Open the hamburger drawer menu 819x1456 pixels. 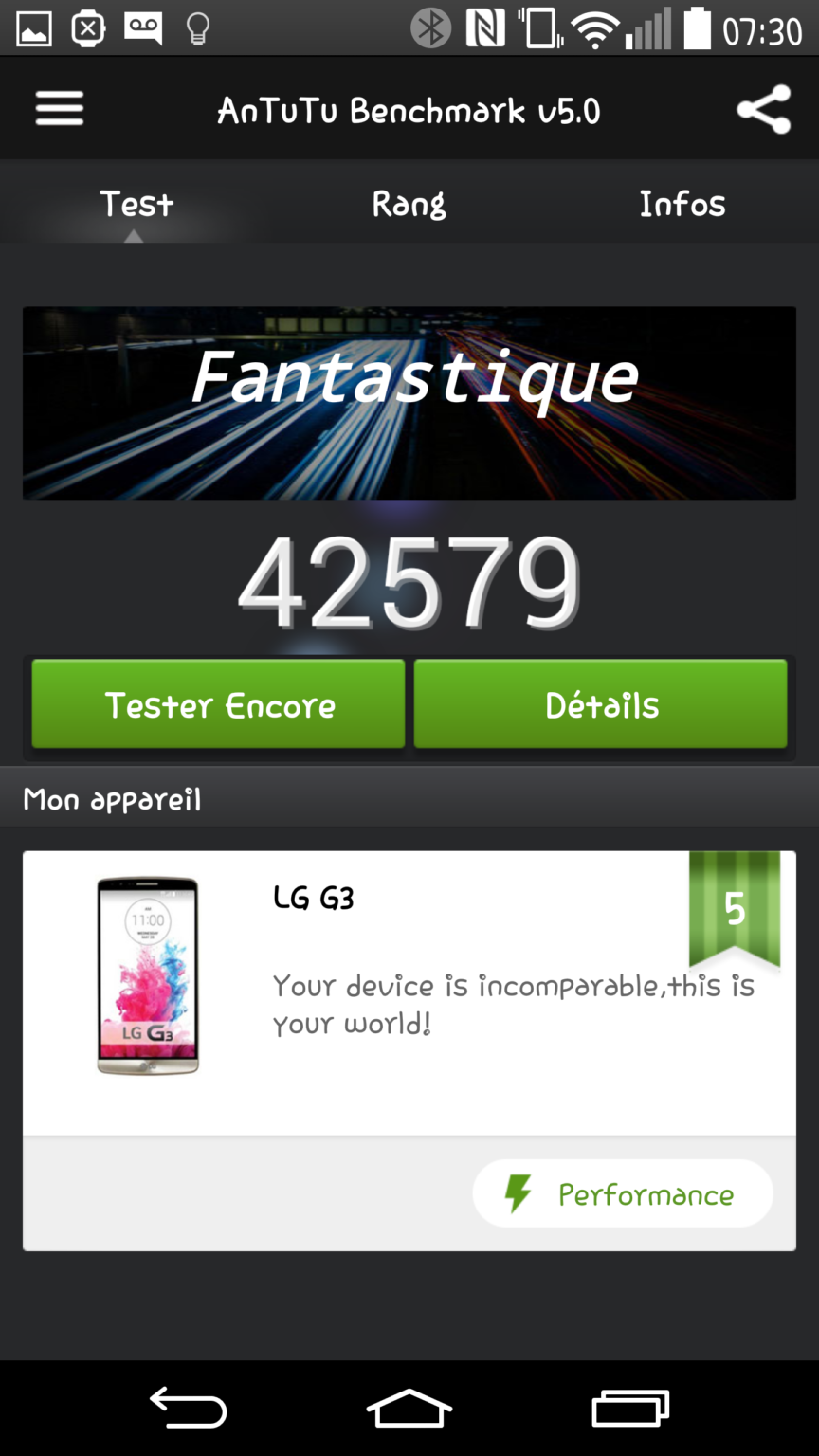60,109
